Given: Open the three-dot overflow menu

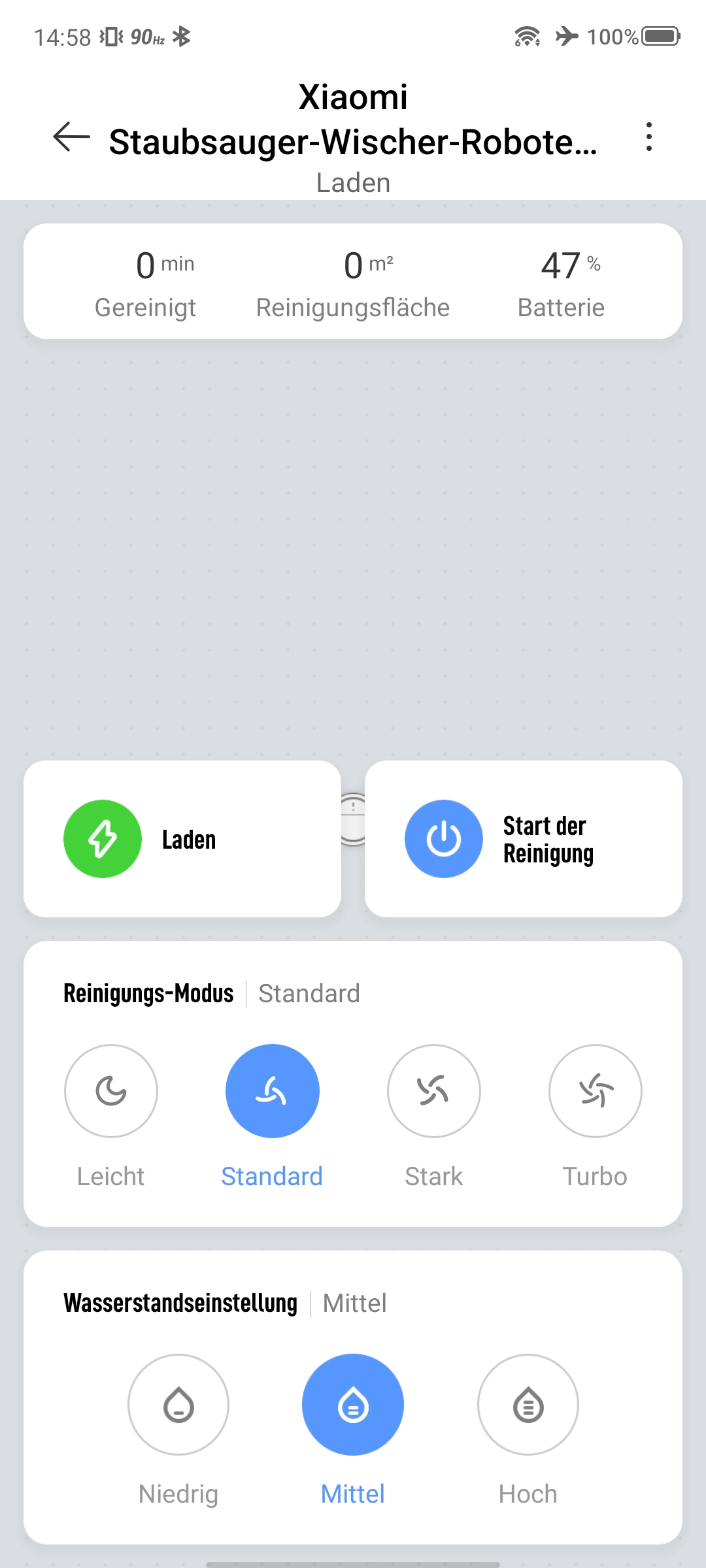Looking at the screenshot, I should (x=648, y=137).
